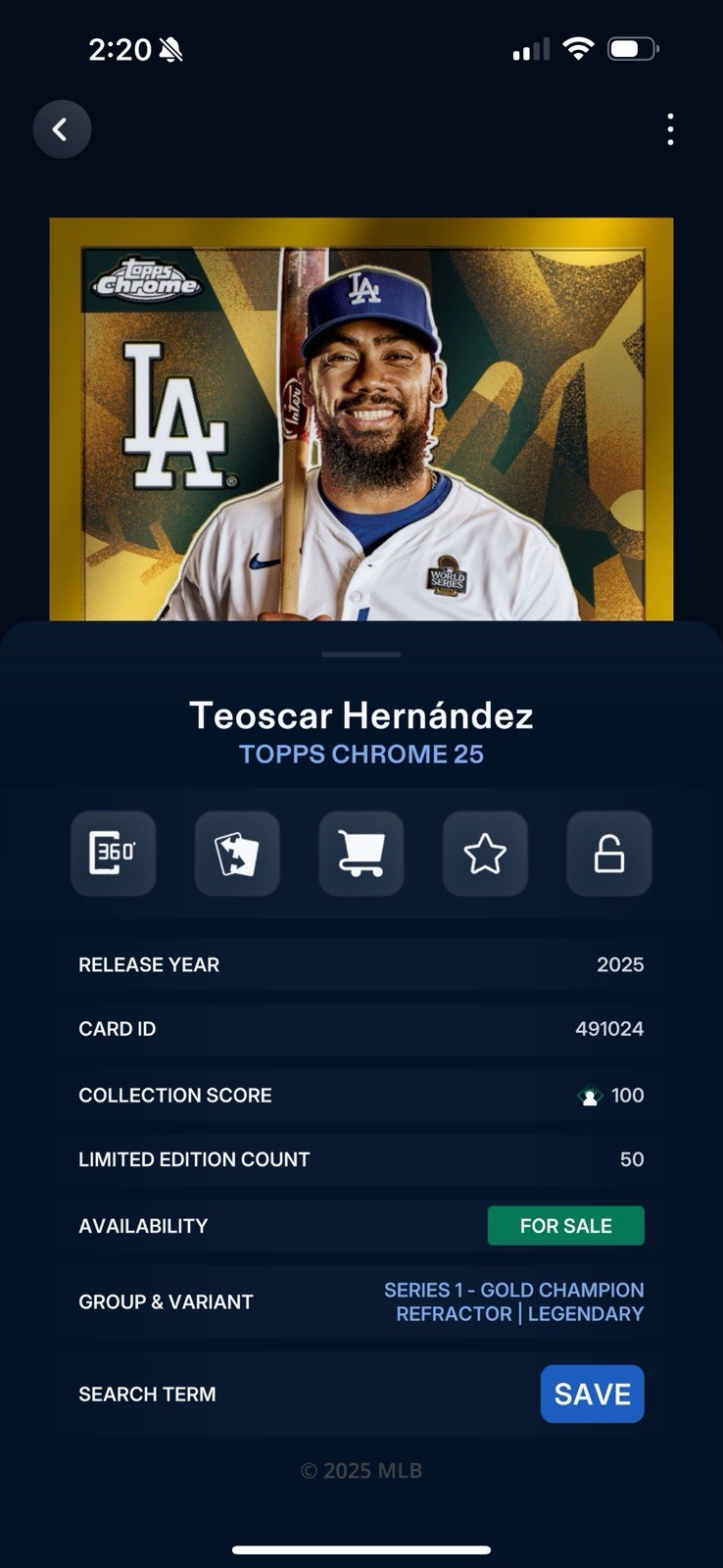Viewport: 723px width, 1568px height.
Task: Go back using the arrow button
Action: point(62,129)
